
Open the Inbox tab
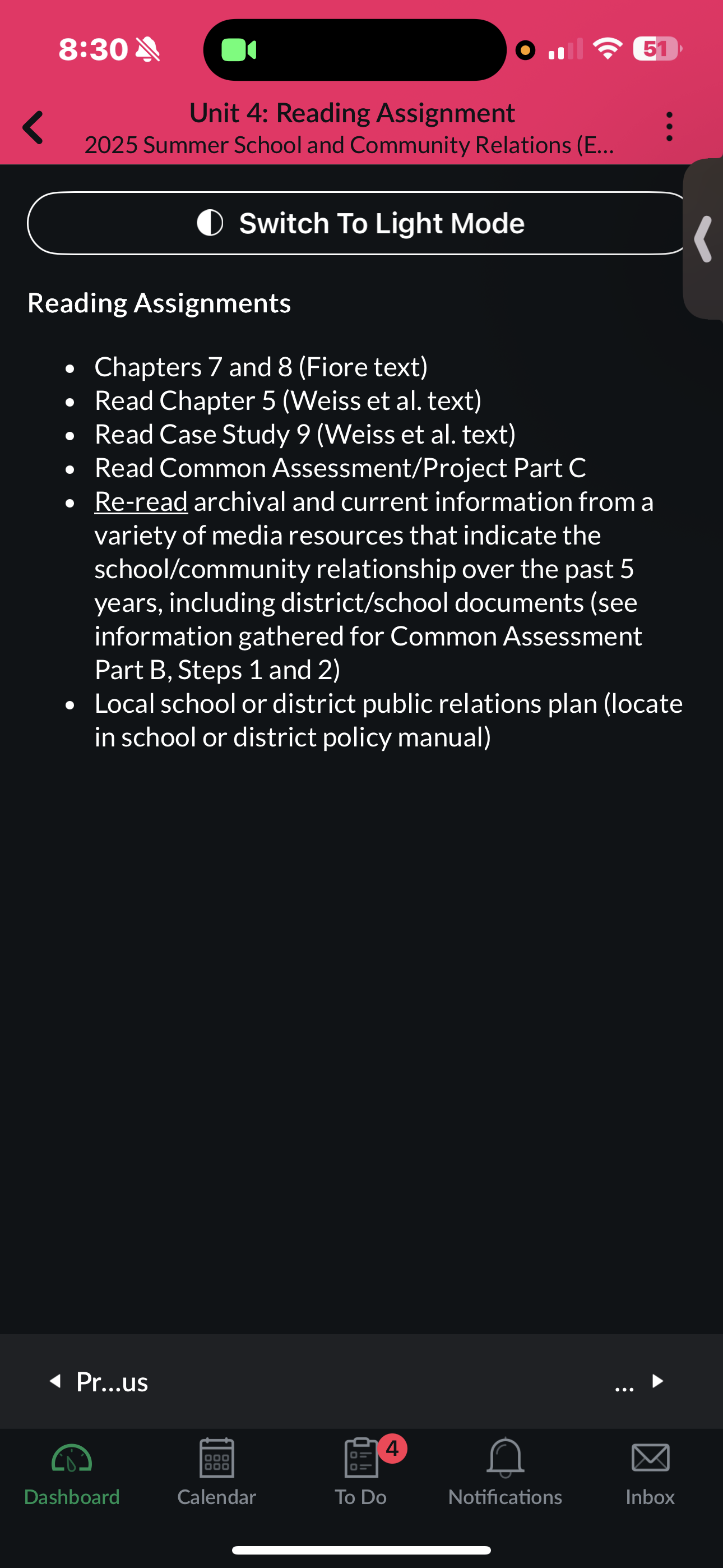pyautogui.click(x=650, y=1473)
